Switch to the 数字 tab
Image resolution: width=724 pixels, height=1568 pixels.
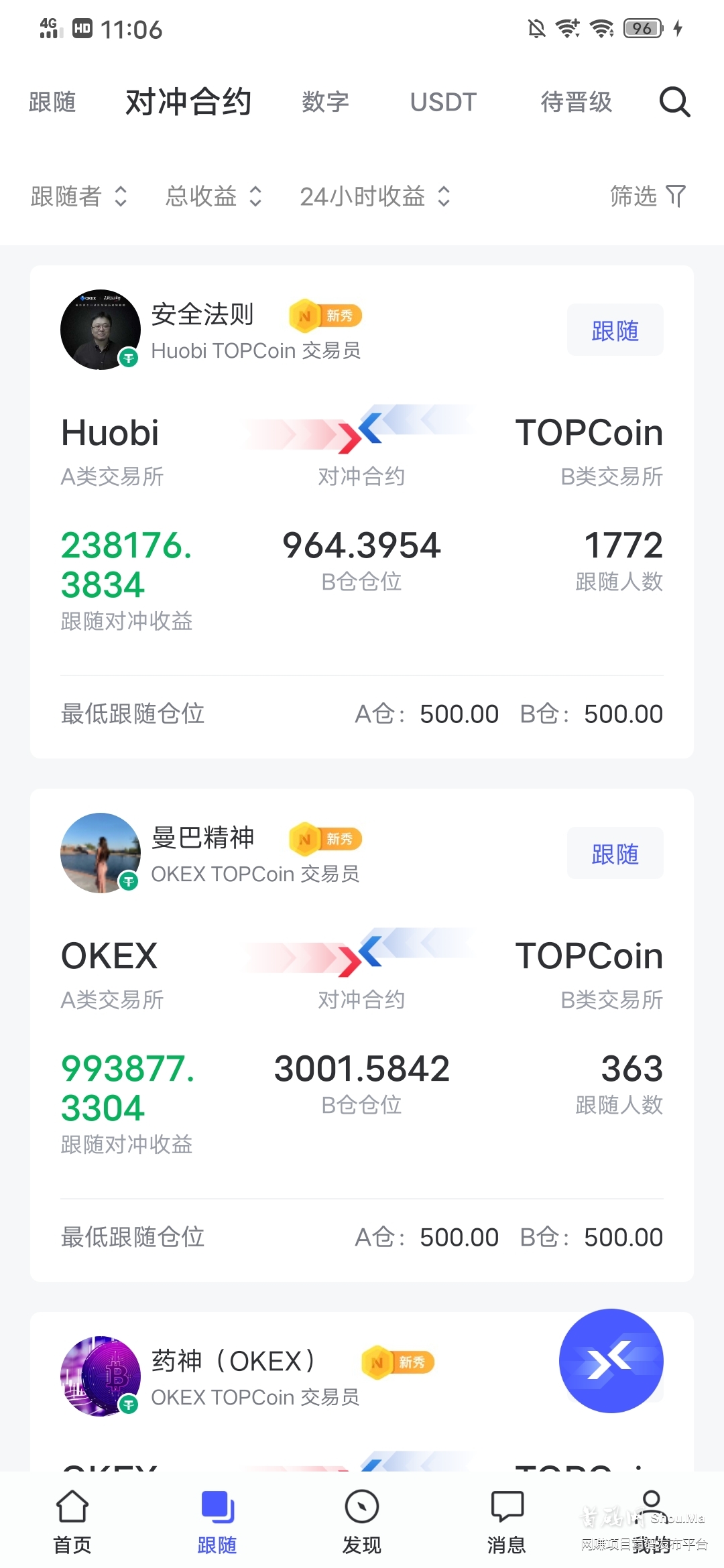(324, 102)
